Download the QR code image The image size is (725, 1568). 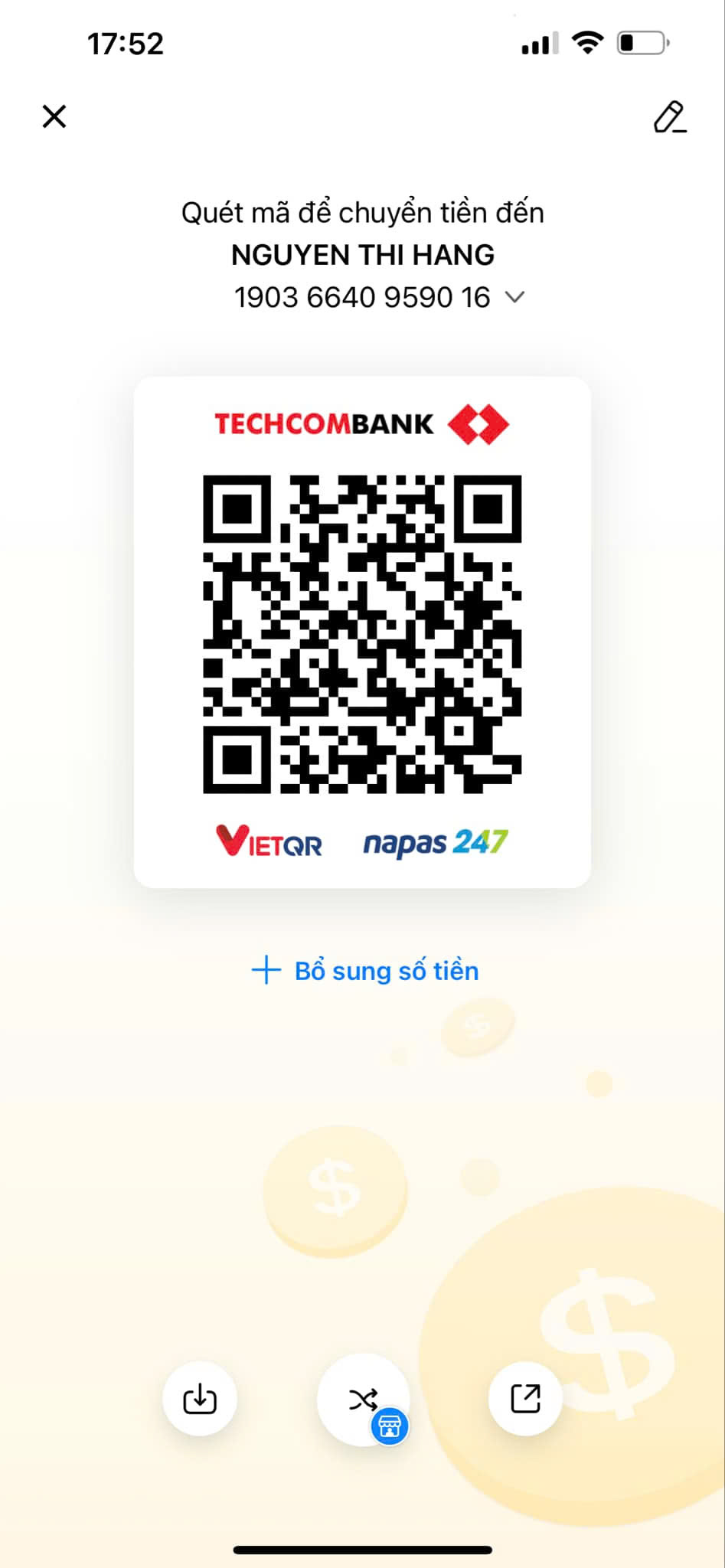[200, 1399]
